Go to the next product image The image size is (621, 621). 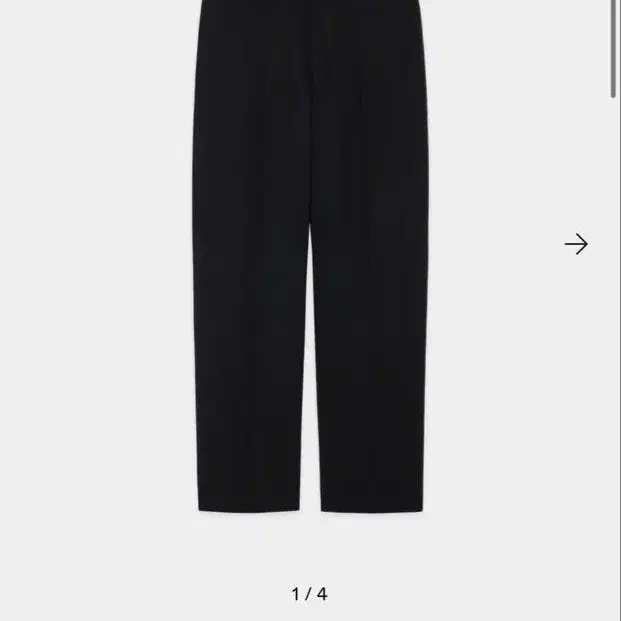(x=576, y=244)
